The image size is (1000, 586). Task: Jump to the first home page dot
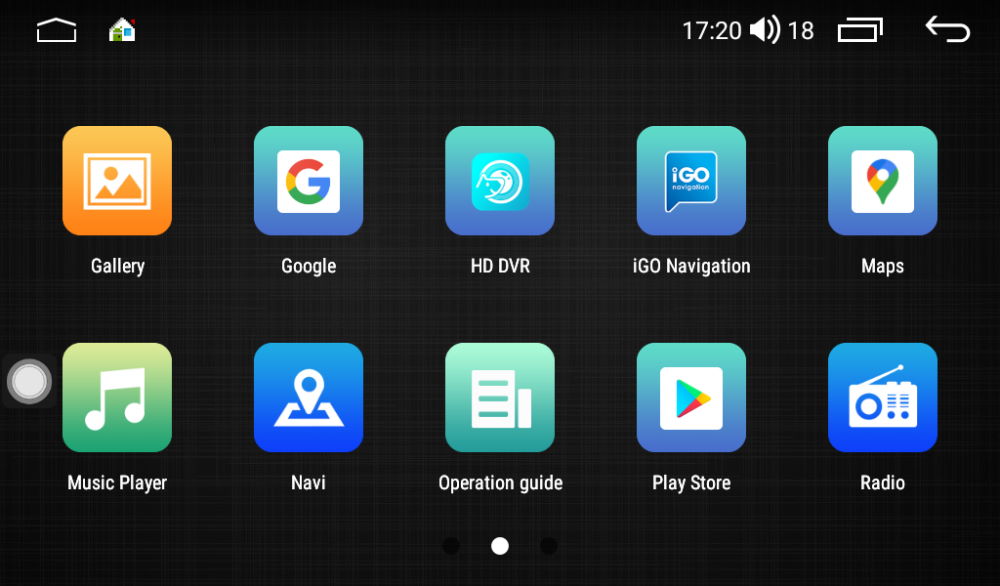coord(451,546)
